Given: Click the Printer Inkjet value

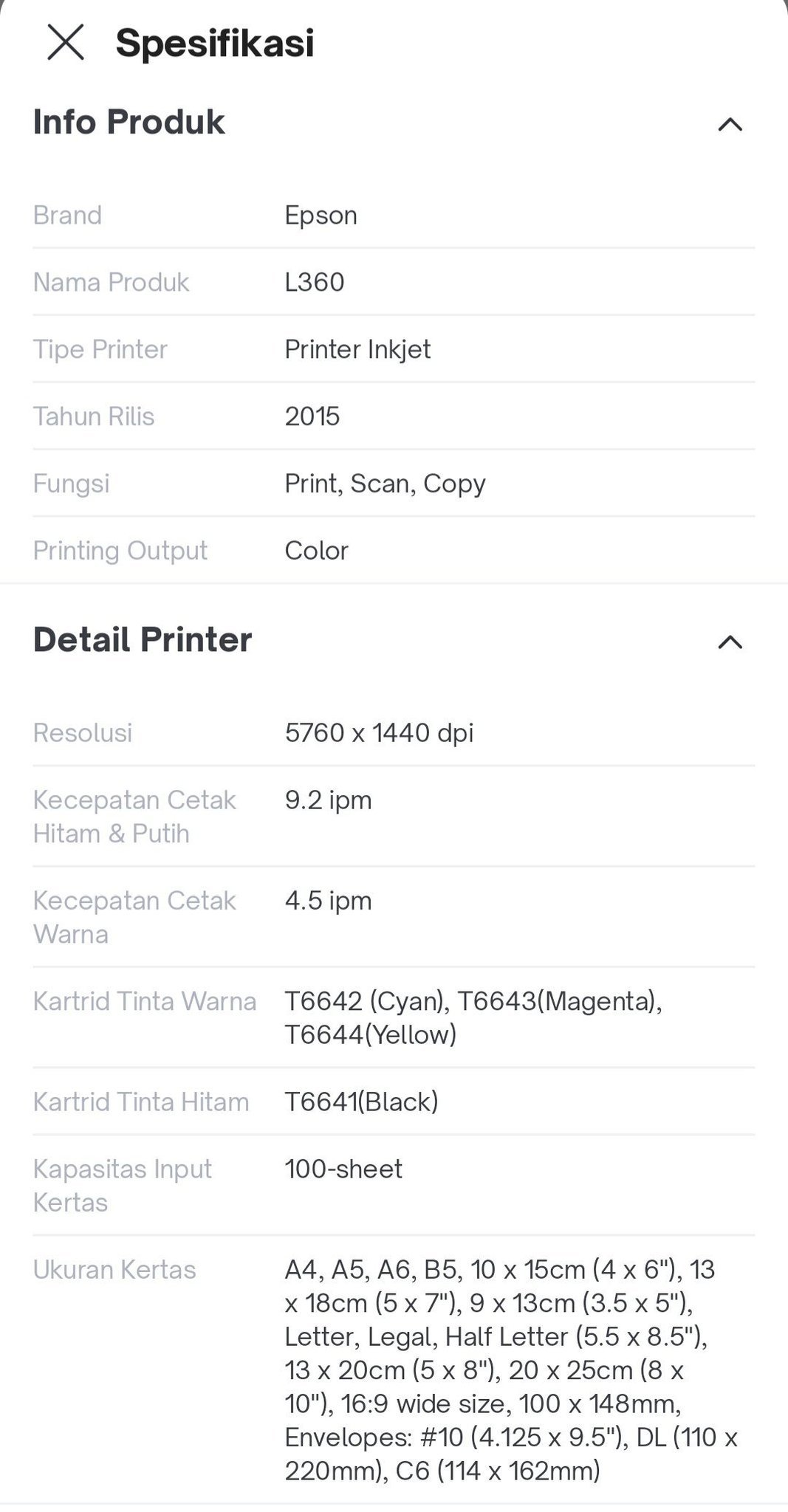Looking at the screenshot, I should click(x=357, y=348).
